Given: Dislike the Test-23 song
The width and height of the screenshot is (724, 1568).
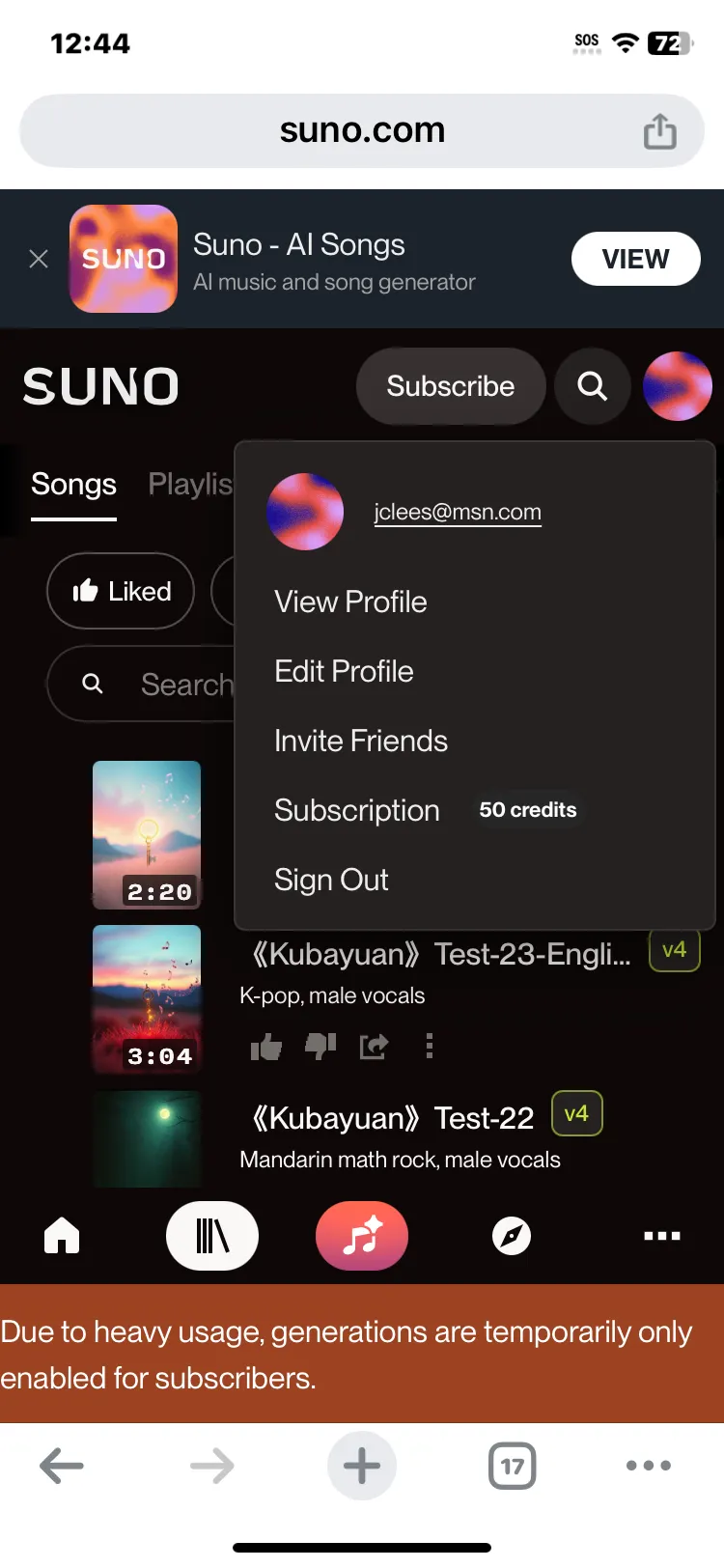Looking at the screenshot, I should click(x=320, y=1047).
